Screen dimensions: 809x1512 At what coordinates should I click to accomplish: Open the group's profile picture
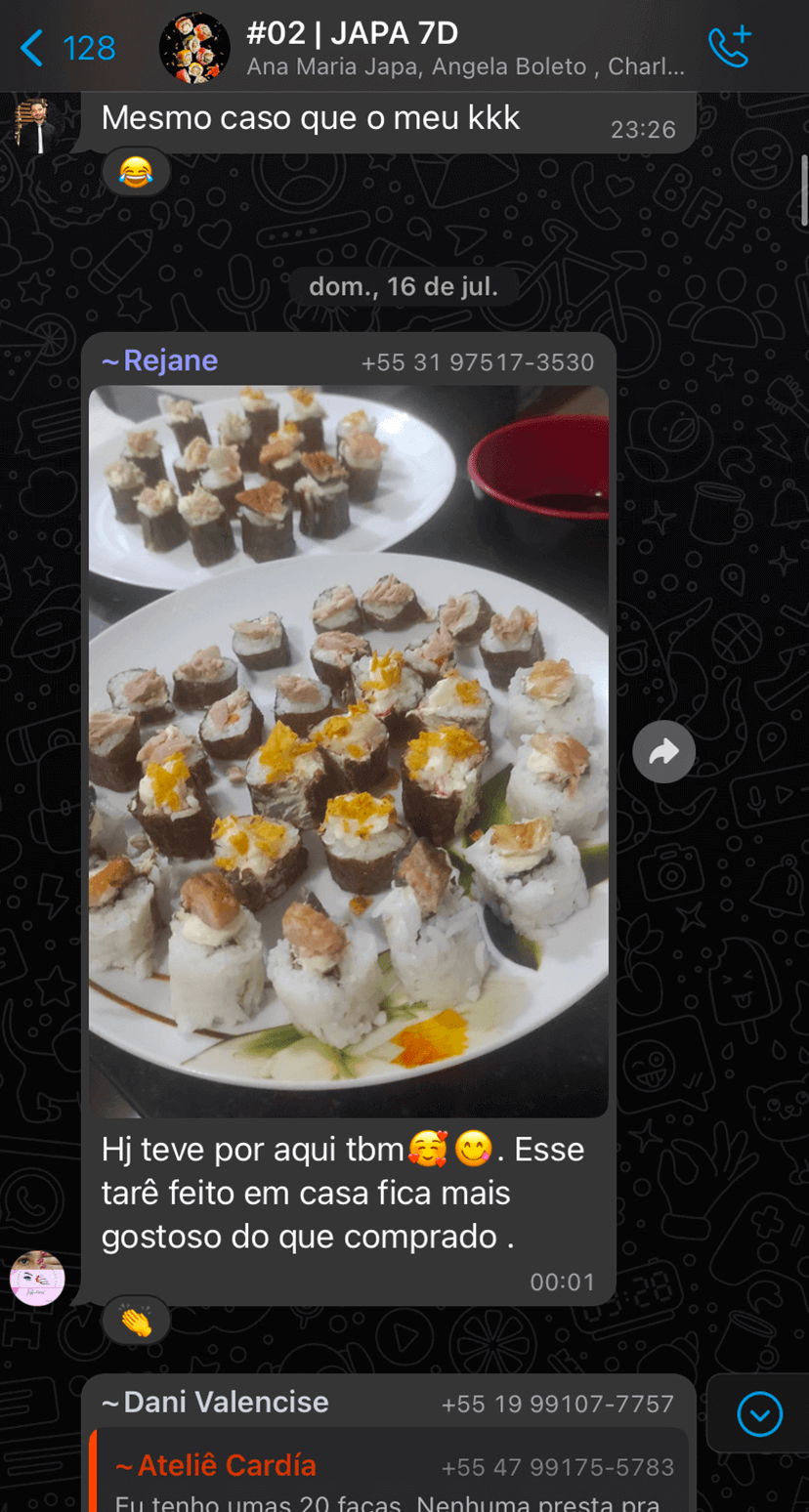pyautogui.click(x=194, y=48)
